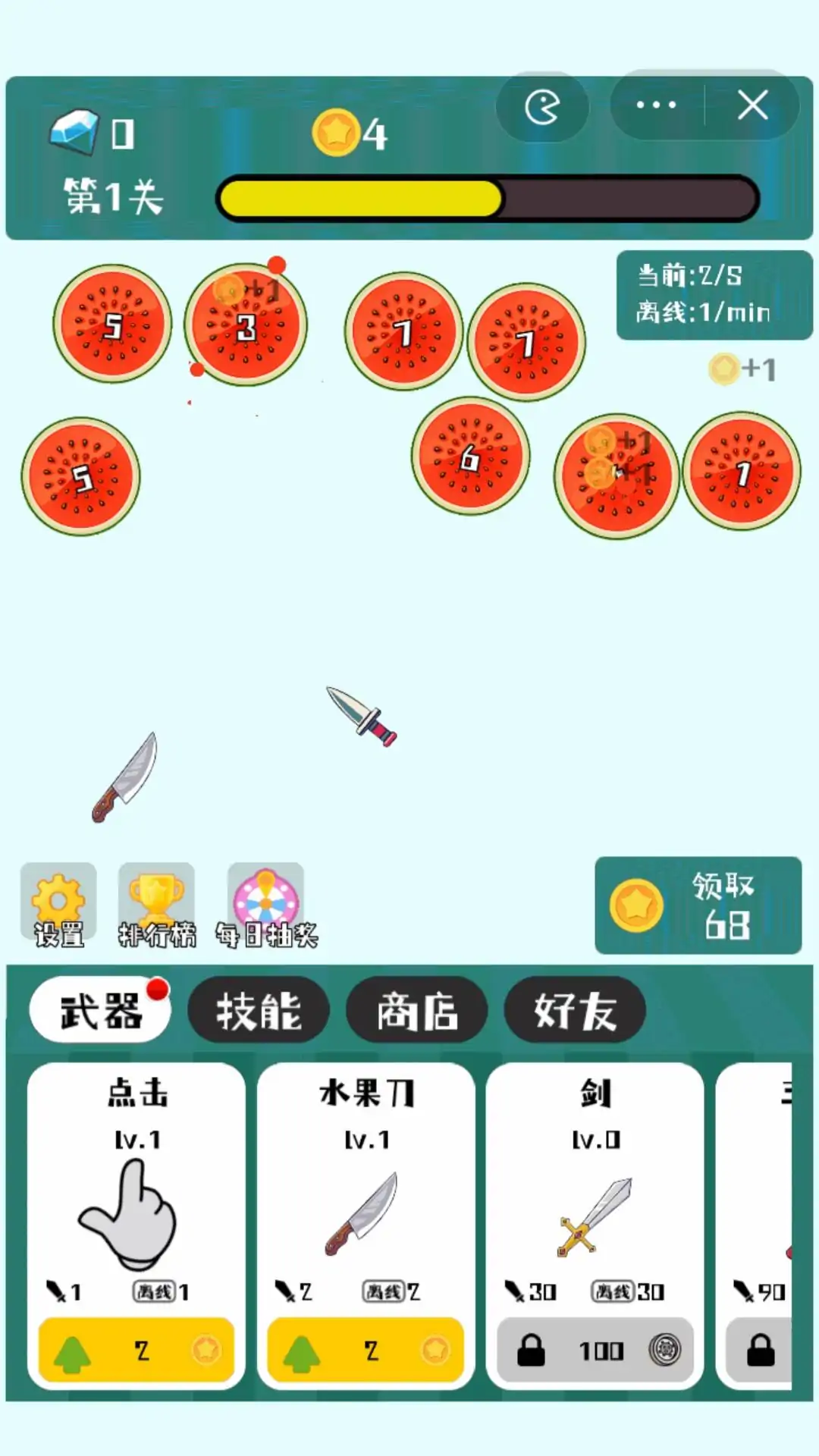
Task: Open 设置 settings
Action: click(x=58, y=905)
